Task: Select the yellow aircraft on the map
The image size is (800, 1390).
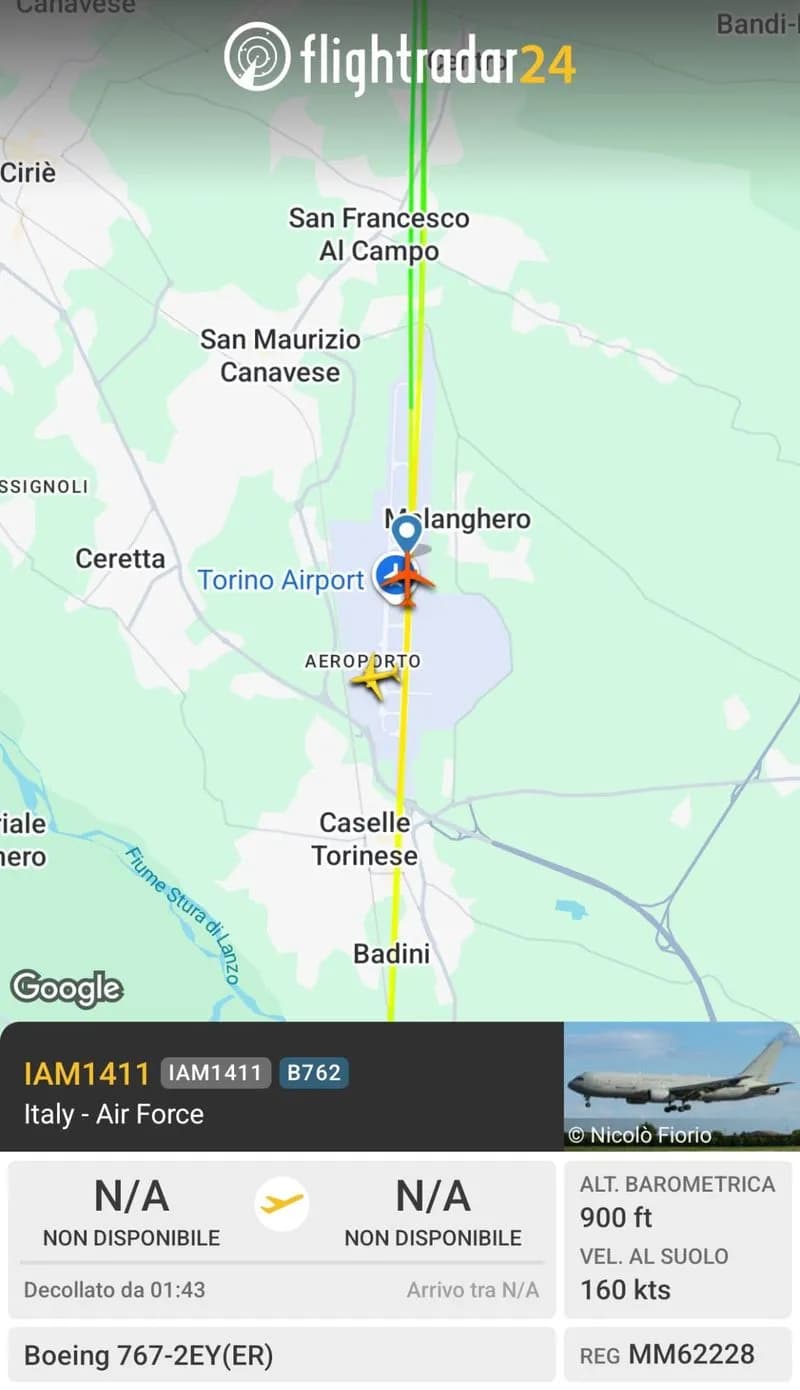Action: (375, 678)
